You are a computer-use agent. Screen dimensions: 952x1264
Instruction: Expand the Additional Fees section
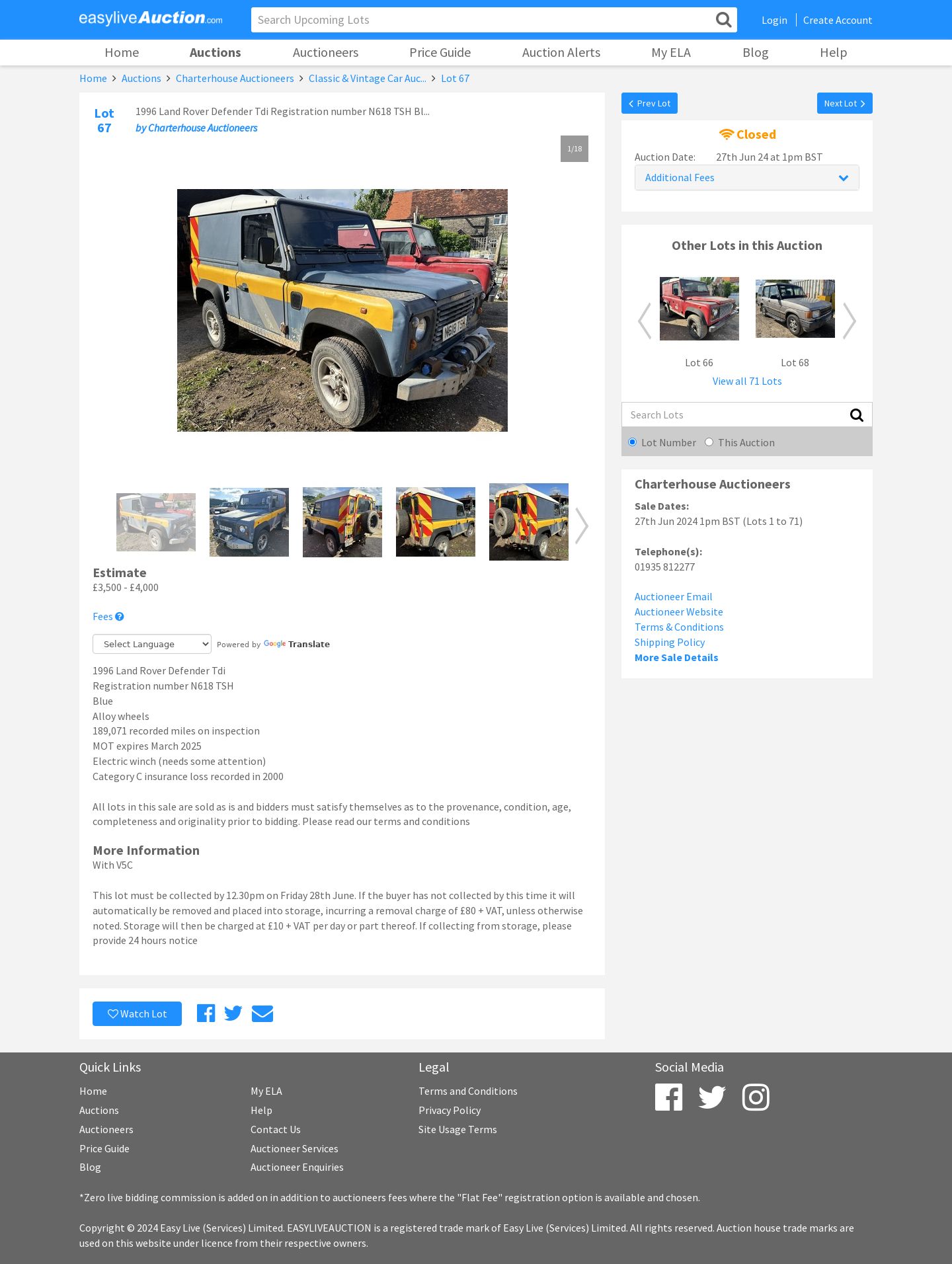tap(746, 178)
